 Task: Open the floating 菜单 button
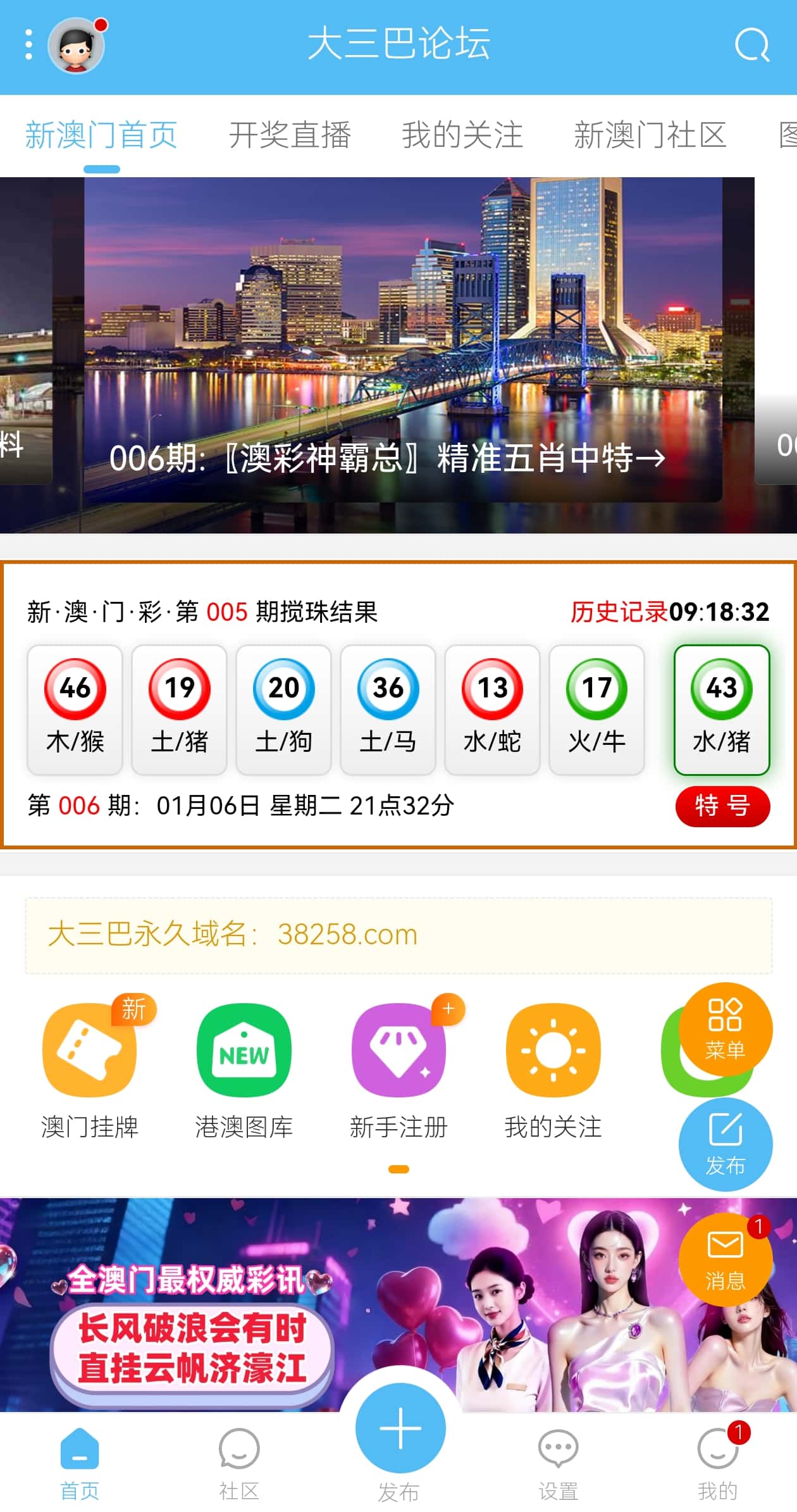(725, 1029)
